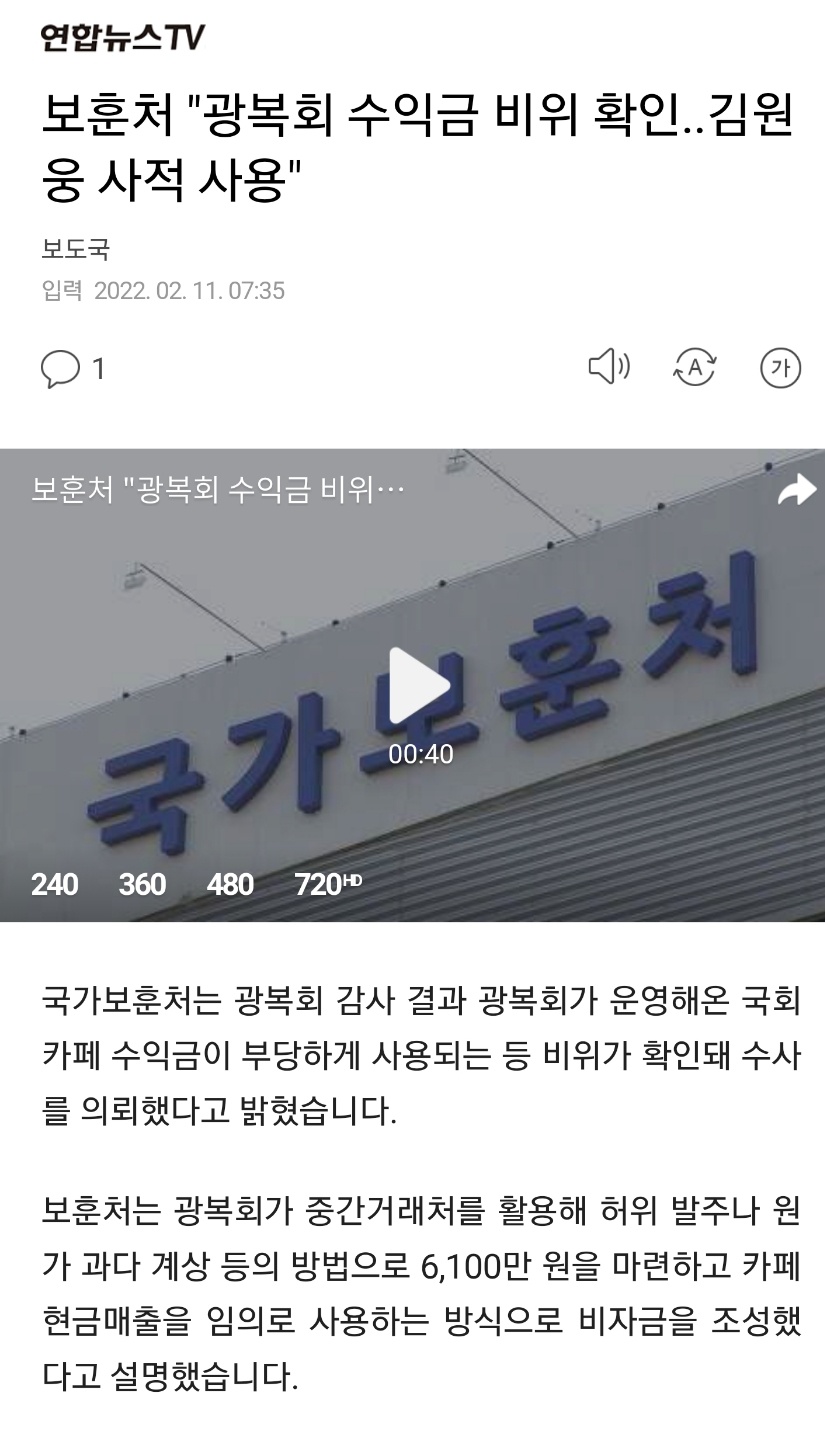This screenshot has width=825, height=1438.
Task: Select 240 video quality
Action: pos(54,884)
